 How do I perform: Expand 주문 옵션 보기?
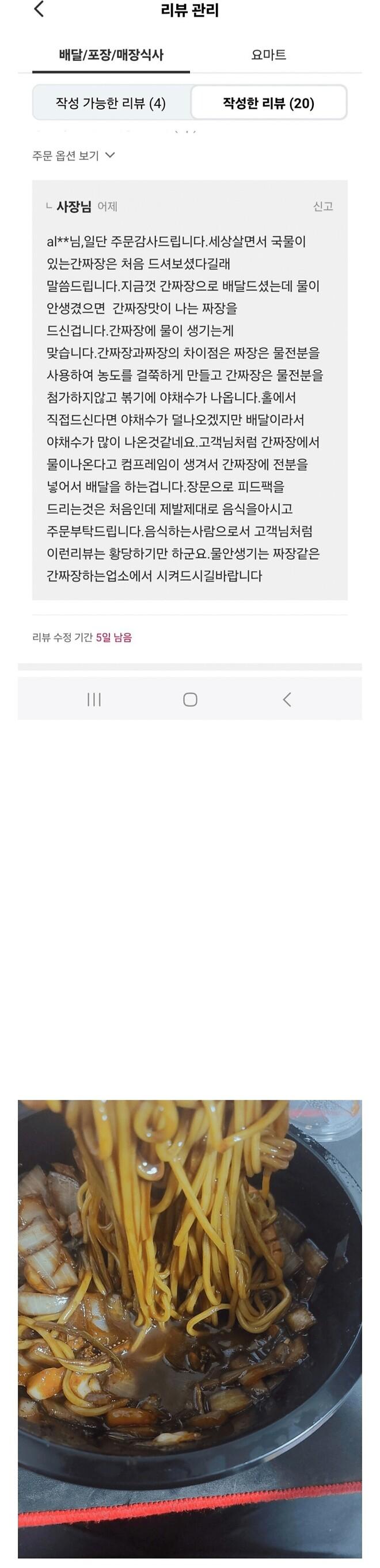pyautogui.click(x=74, y=156)
